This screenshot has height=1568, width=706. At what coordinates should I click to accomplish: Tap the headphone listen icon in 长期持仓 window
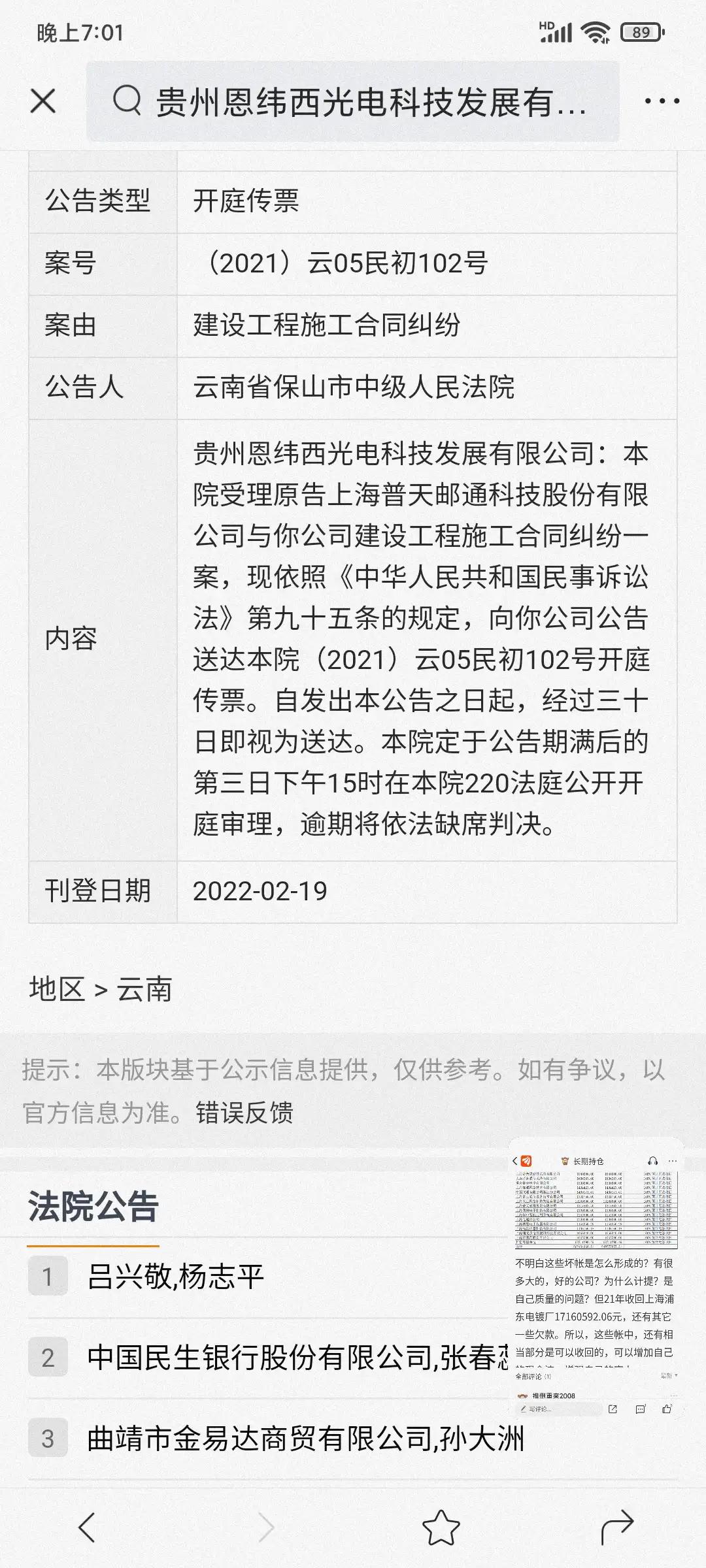652,1162
